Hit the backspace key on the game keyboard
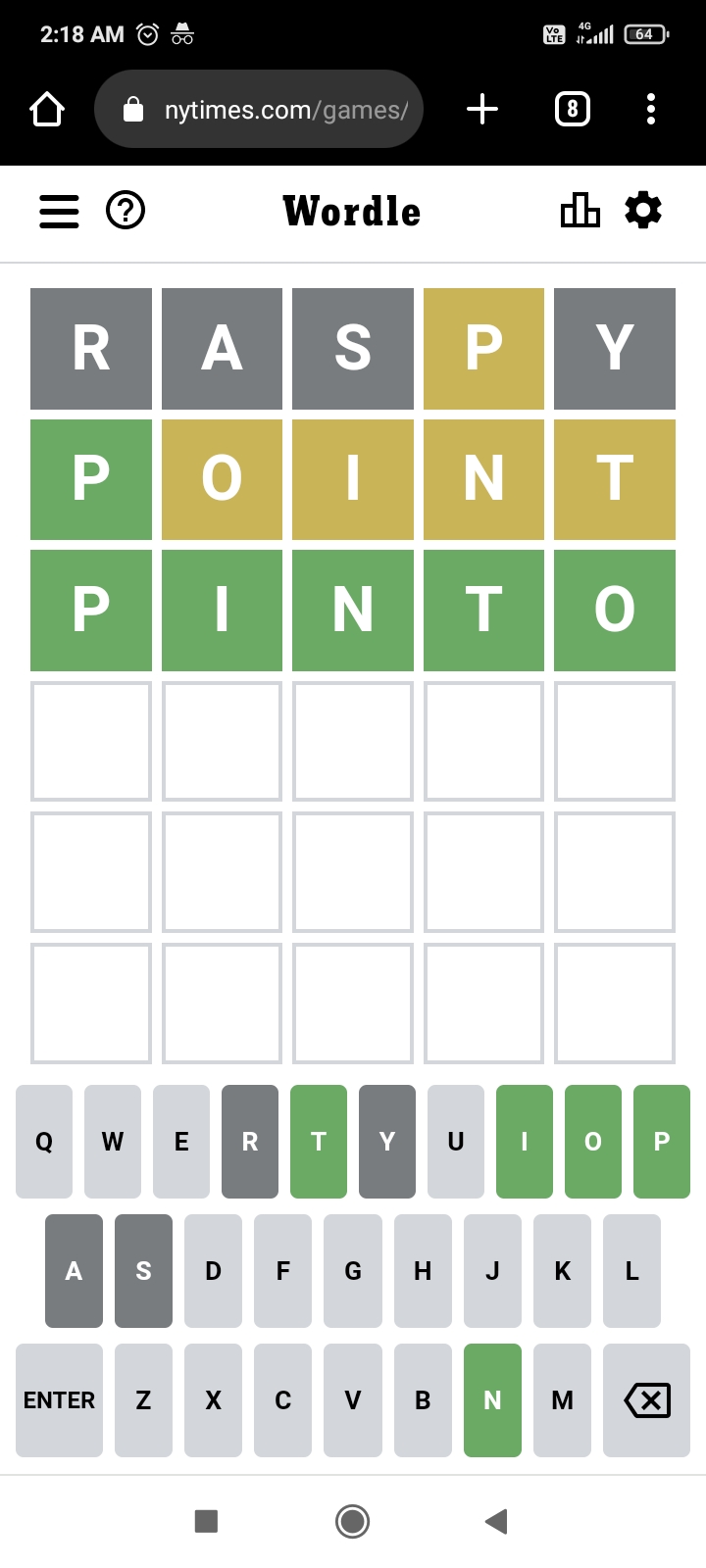706x1568 pixels. tap(647, 1400)
